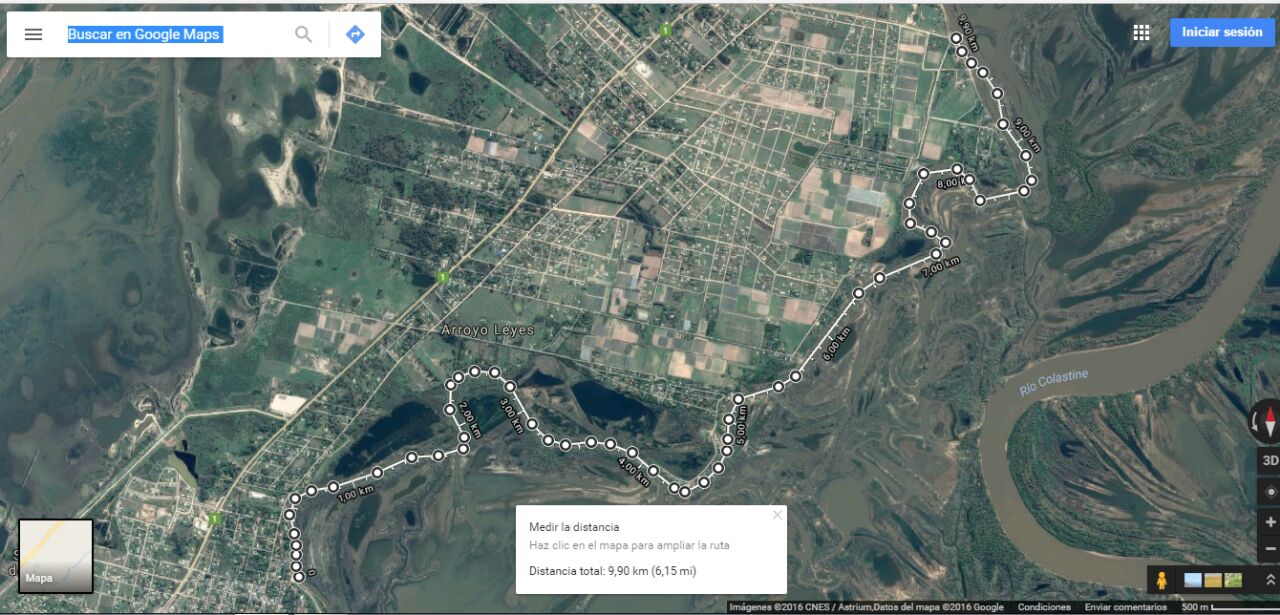Expand the bottom imagery panel chevron
1280x615 pixels.
point(1270,580)
